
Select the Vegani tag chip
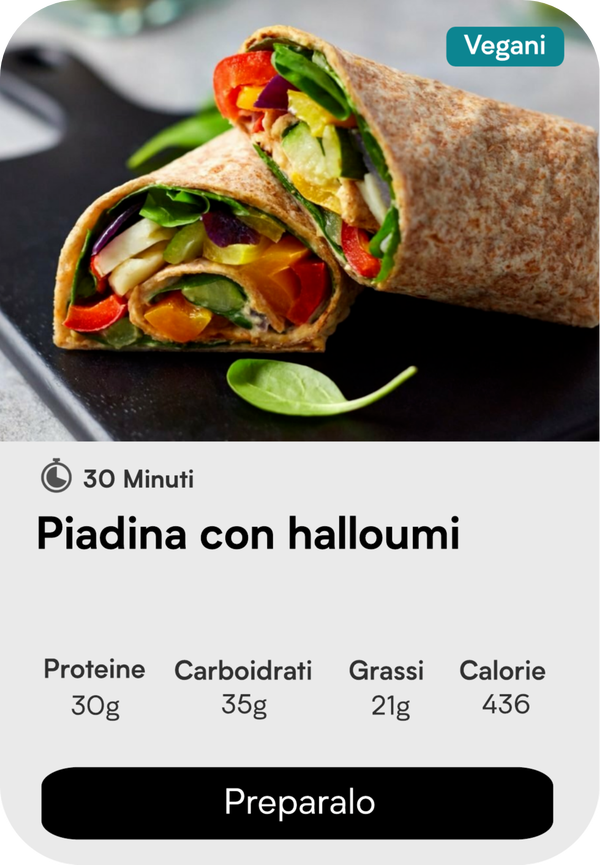coord(505,46)
